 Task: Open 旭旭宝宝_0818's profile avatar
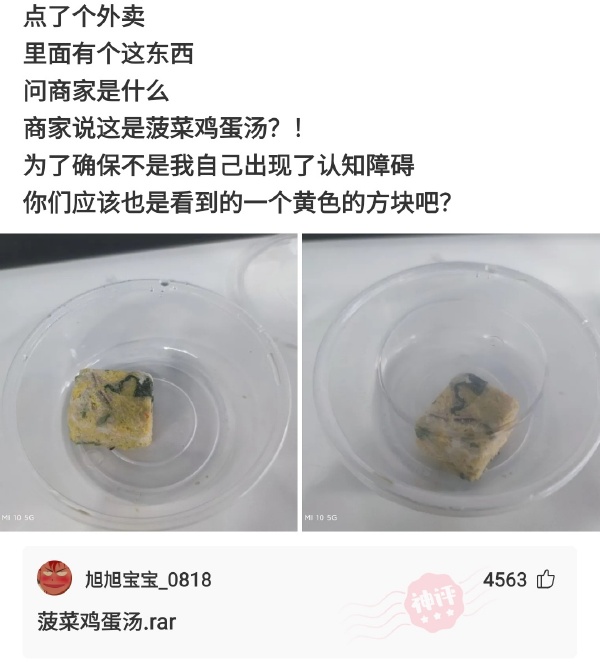(55, 580)
